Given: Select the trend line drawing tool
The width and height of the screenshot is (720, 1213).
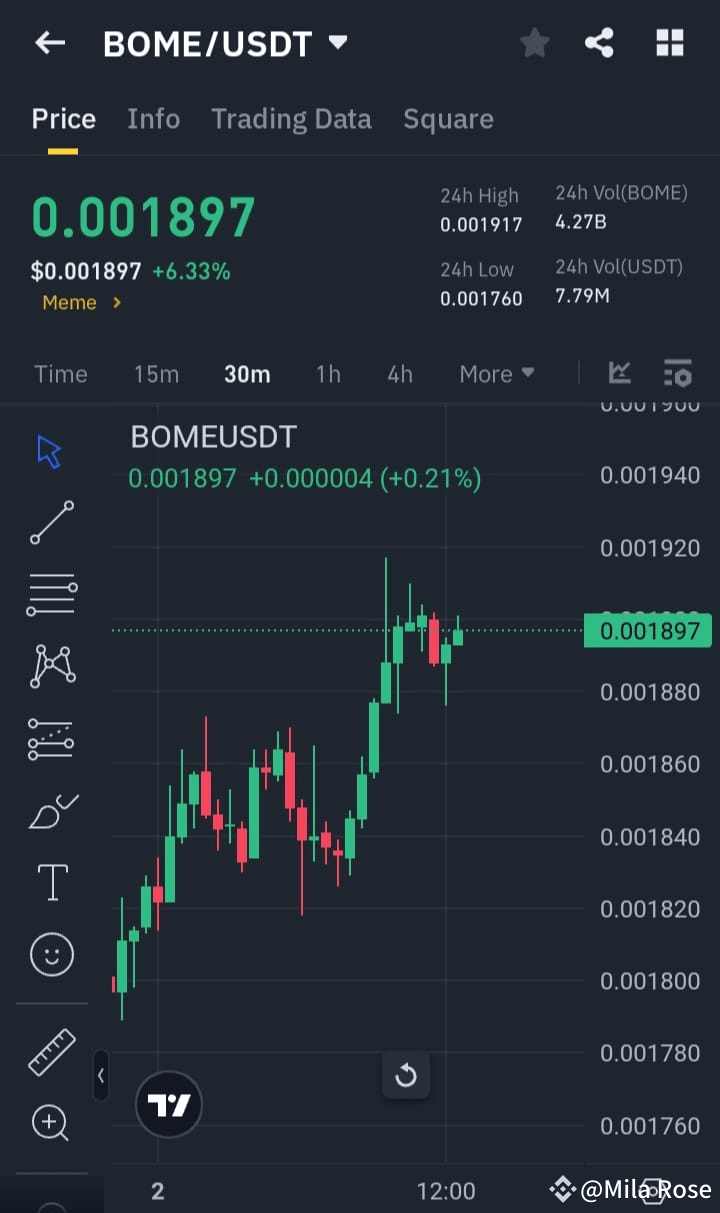Looking at the screenshot, I should pos(48,522).
